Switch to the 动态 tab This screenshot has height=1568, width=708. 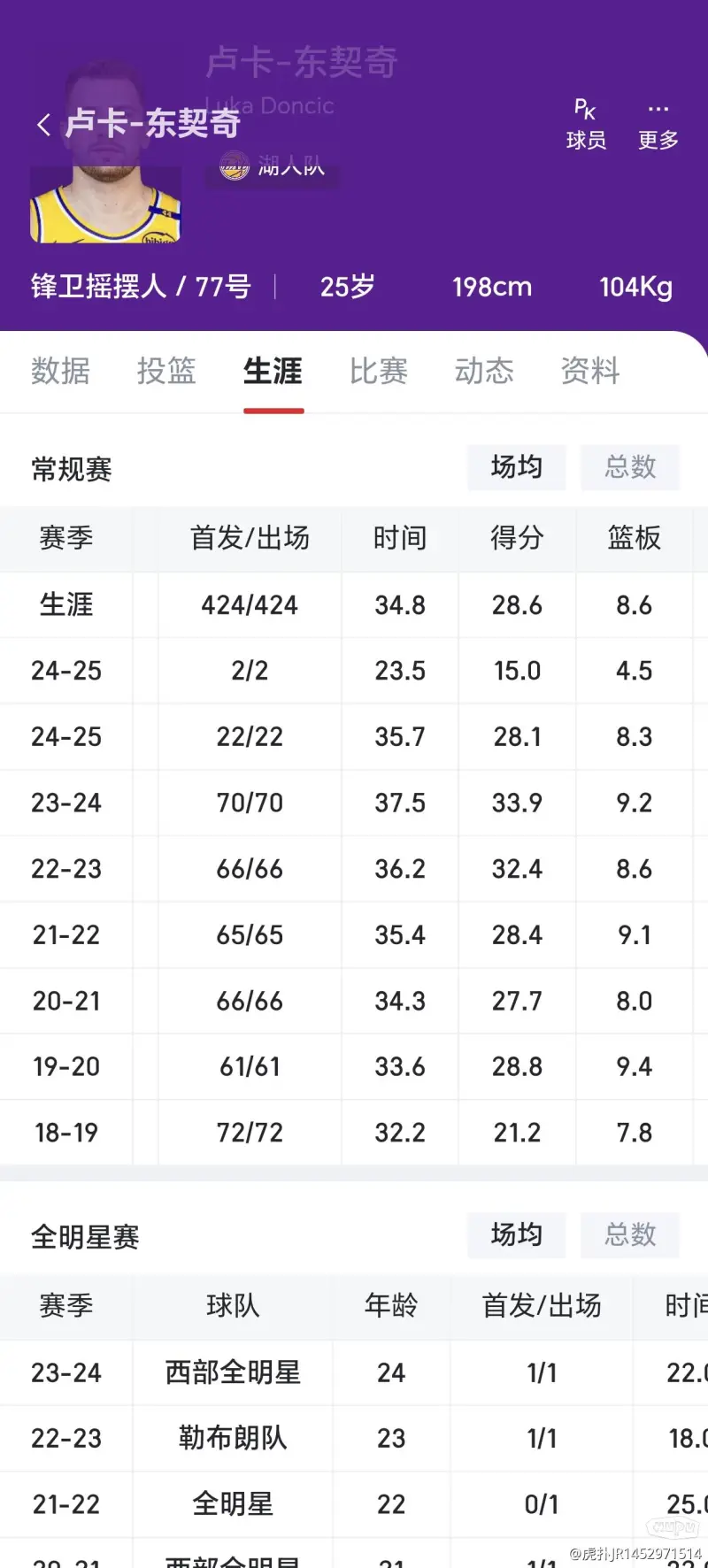click(x=484, y=371)
